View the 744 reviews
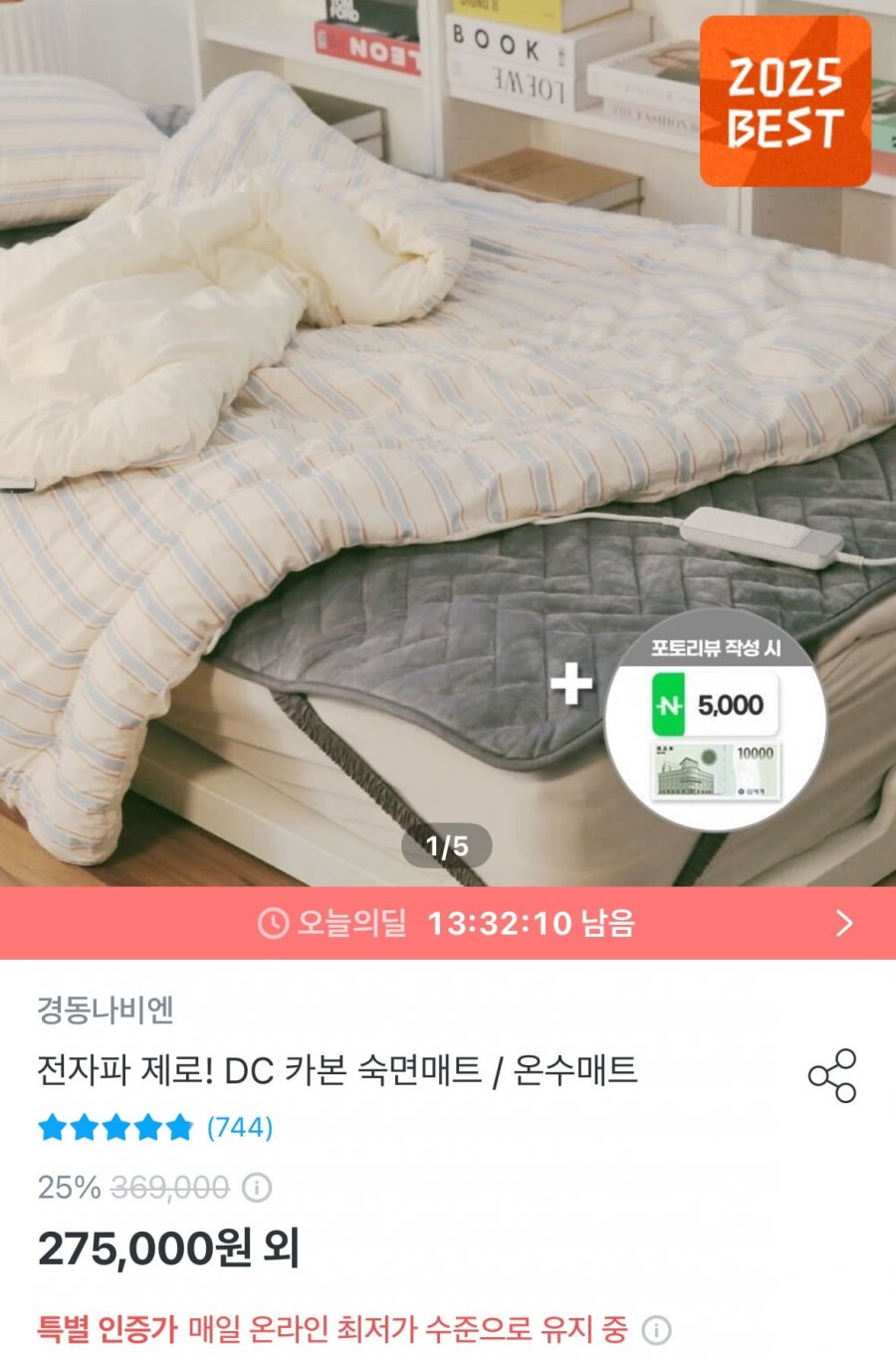 [239, 1127]
